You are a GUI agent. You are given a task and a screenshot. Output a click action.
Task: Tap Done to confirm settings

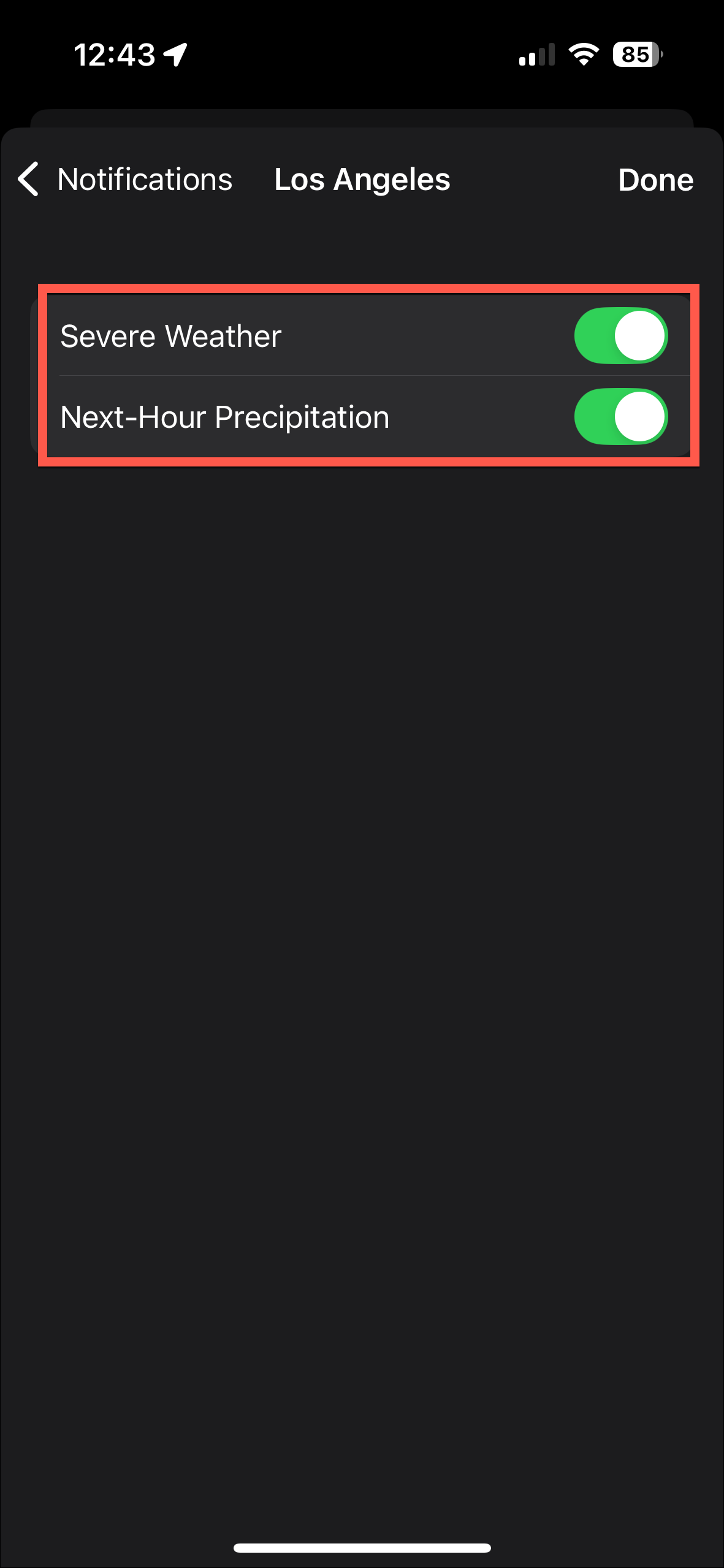click(x=655, y=180)
